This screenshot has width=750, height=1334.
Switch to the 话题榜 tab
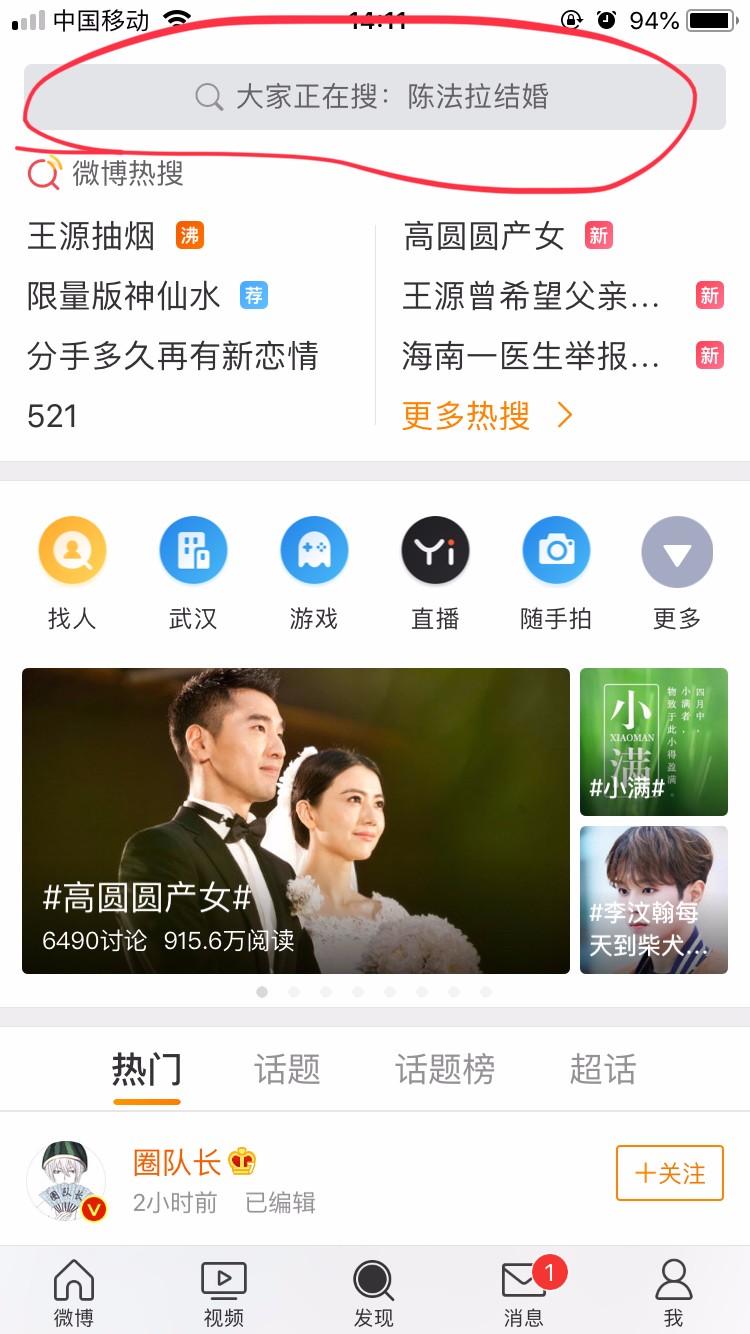click(445, 1070)
